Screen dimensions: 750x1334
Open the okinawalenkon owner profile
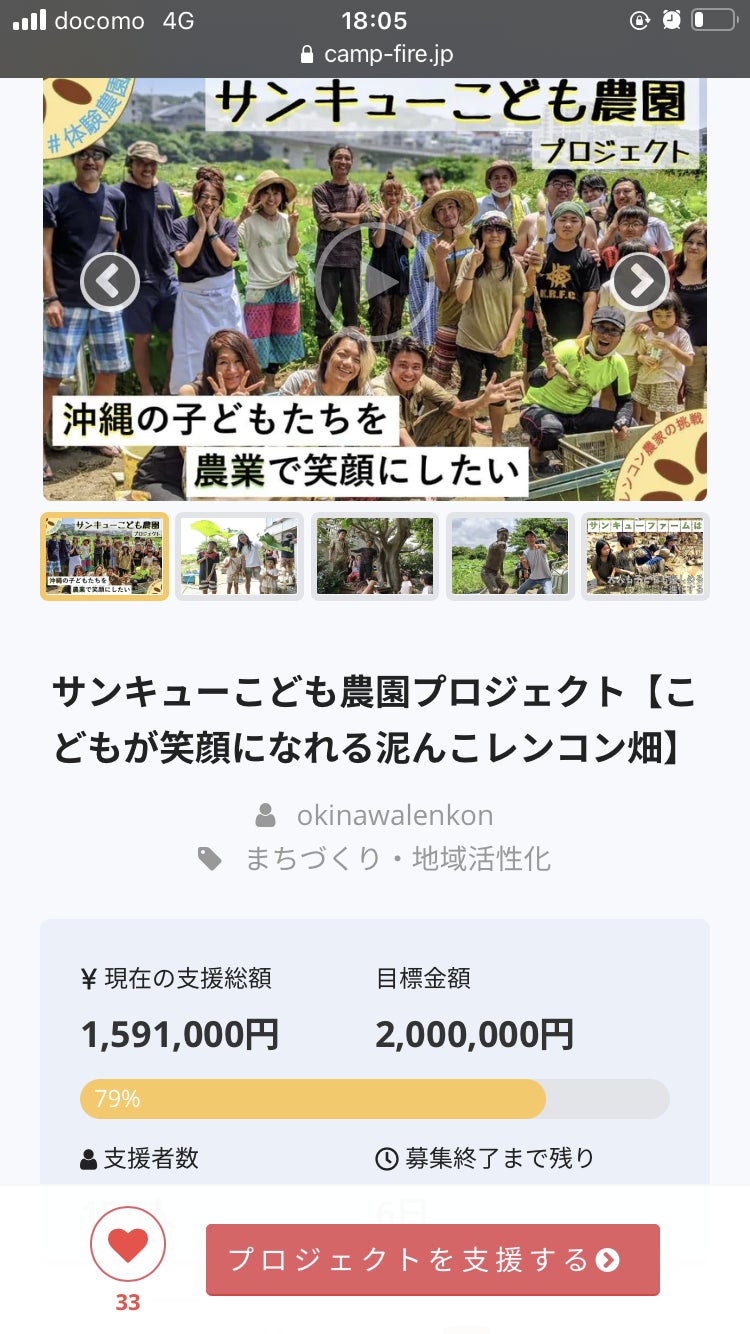tap(394, 815)
